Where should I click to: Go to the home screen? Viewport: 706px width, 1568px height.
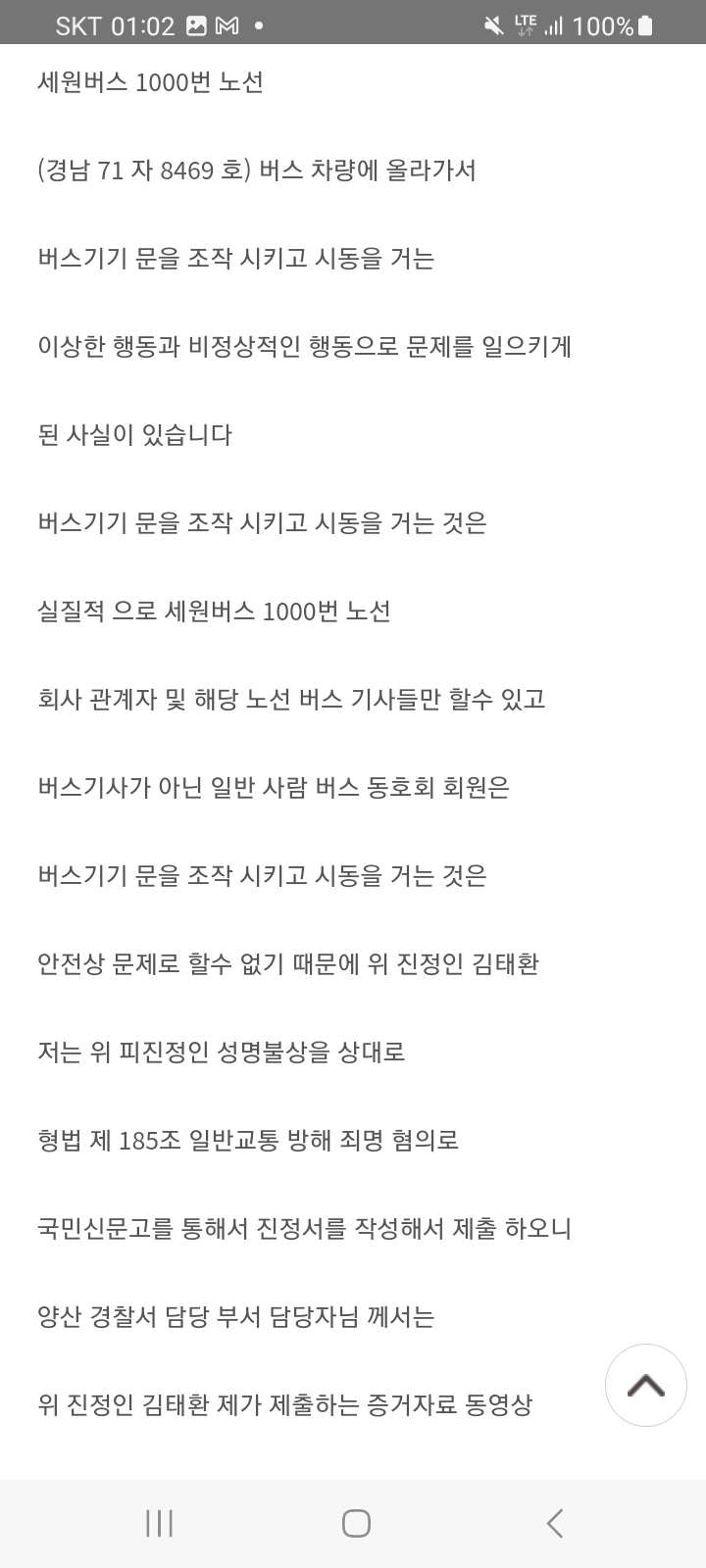coord(356,1523)
